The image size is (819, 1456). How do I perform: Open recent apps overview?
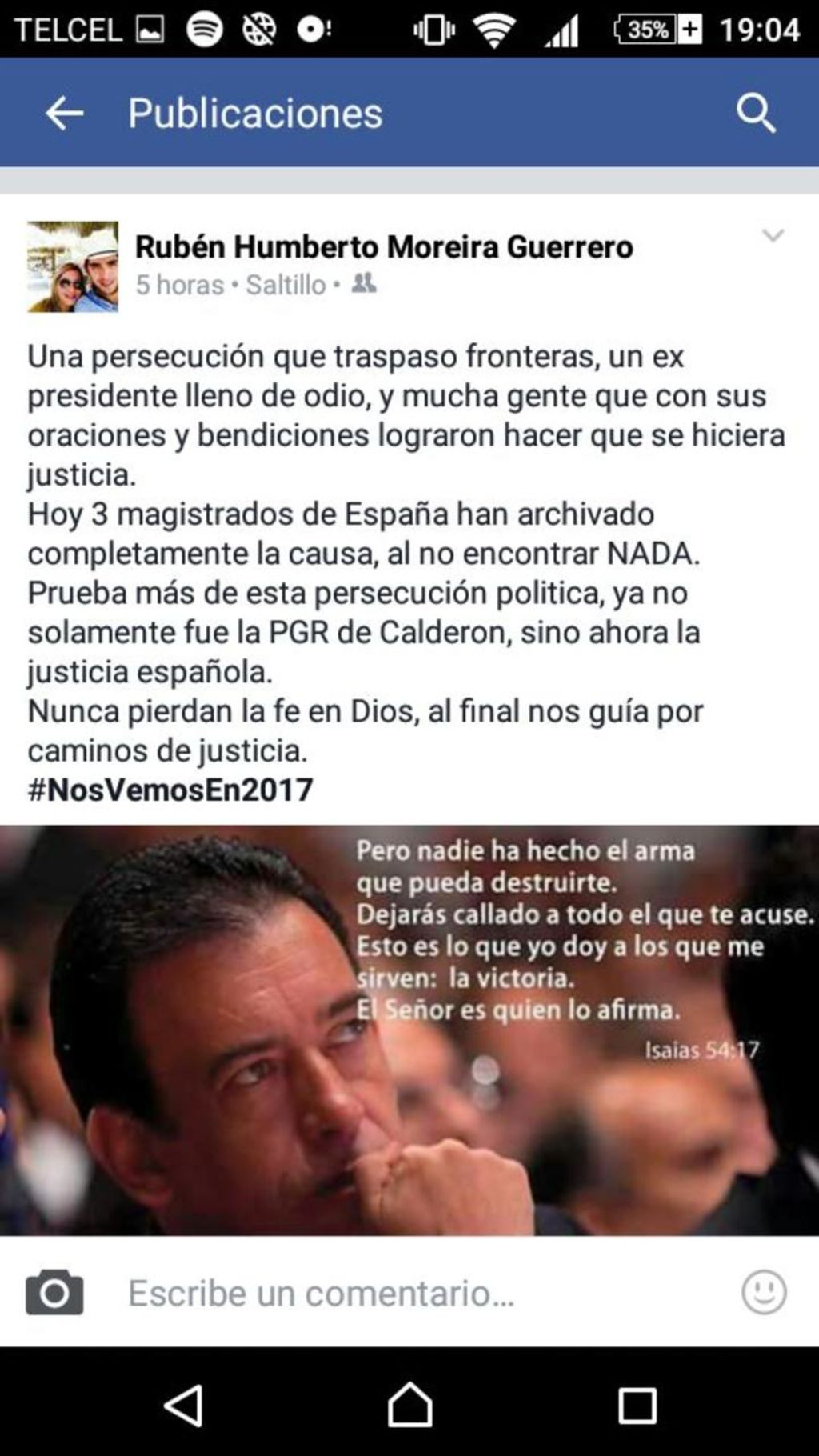637,1404
